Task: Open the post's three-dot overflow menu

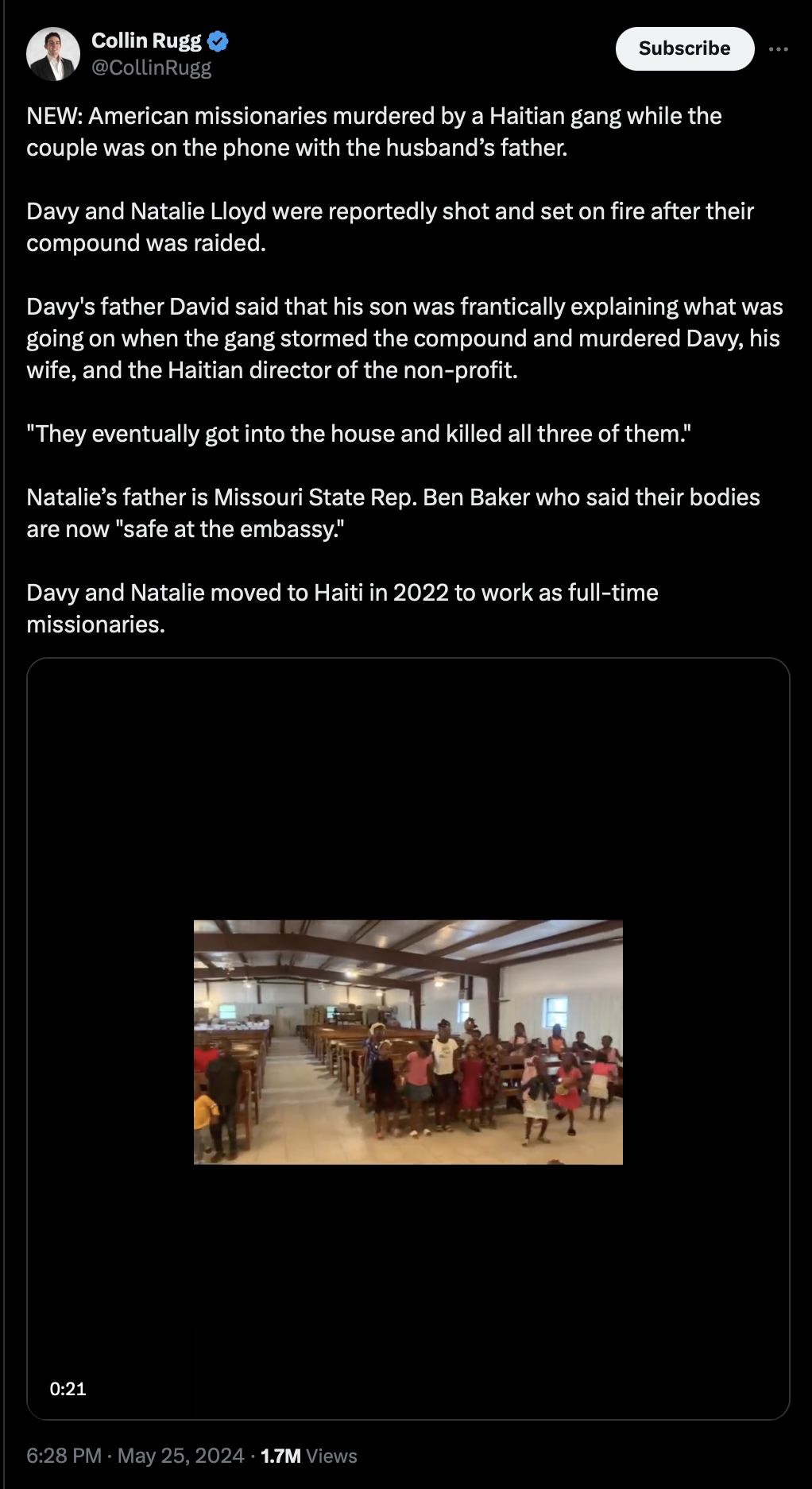Action: point(779,49)
